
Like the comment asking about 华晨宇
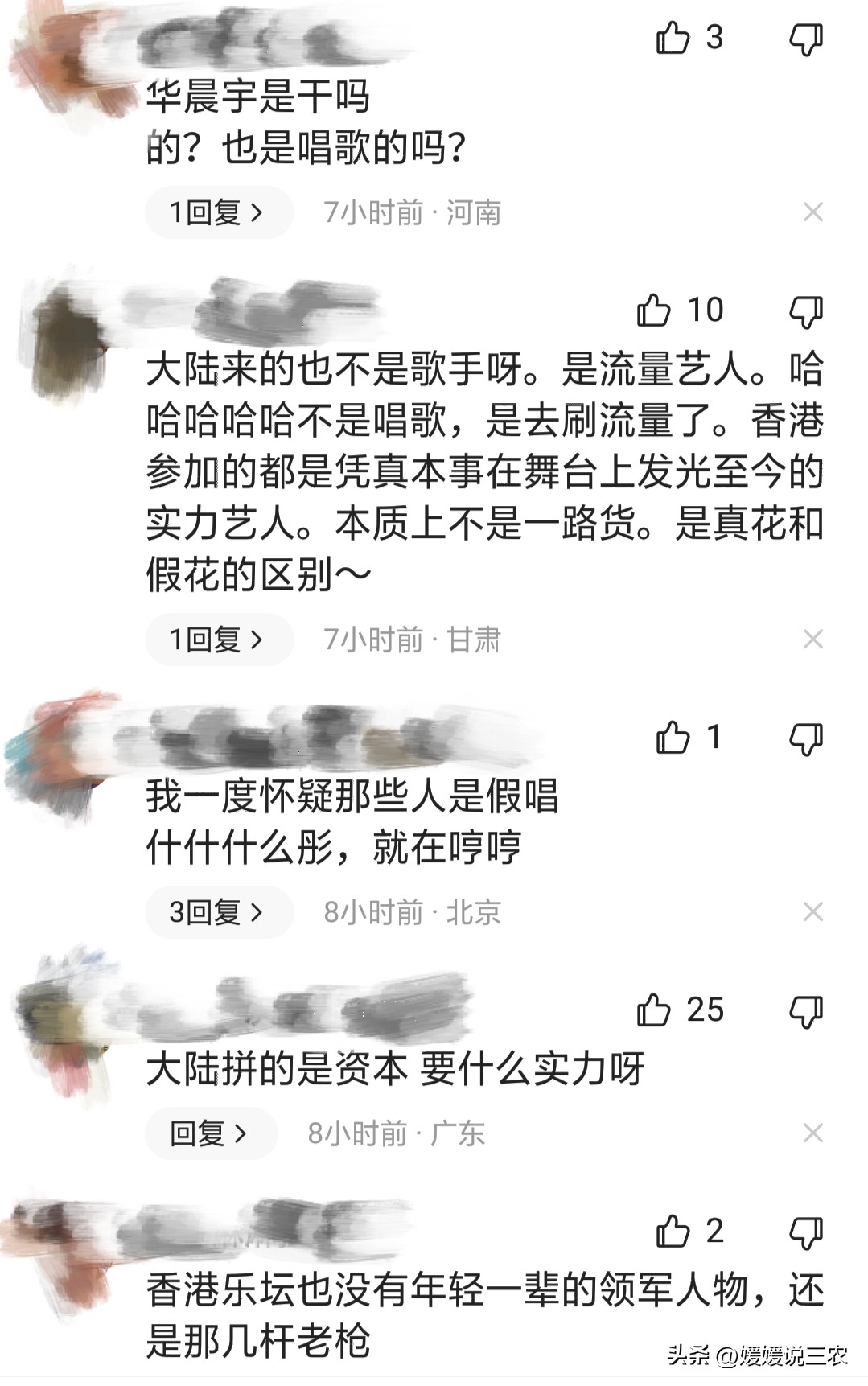[673, 38]
